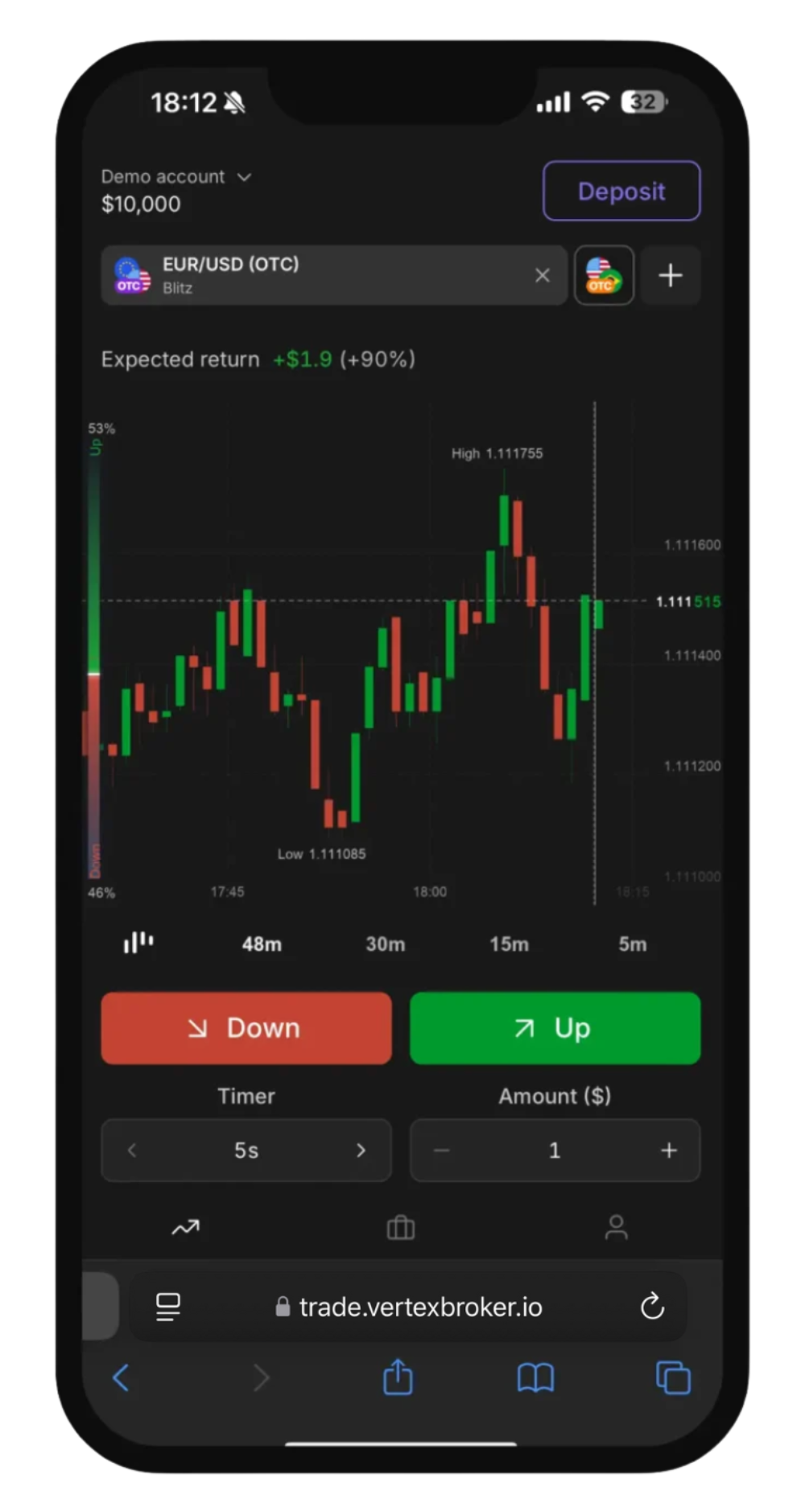Image resolution: width=805 pixels, height=1512 pixels.
Task: Reload the page in browser
Action: [652, 1306]
